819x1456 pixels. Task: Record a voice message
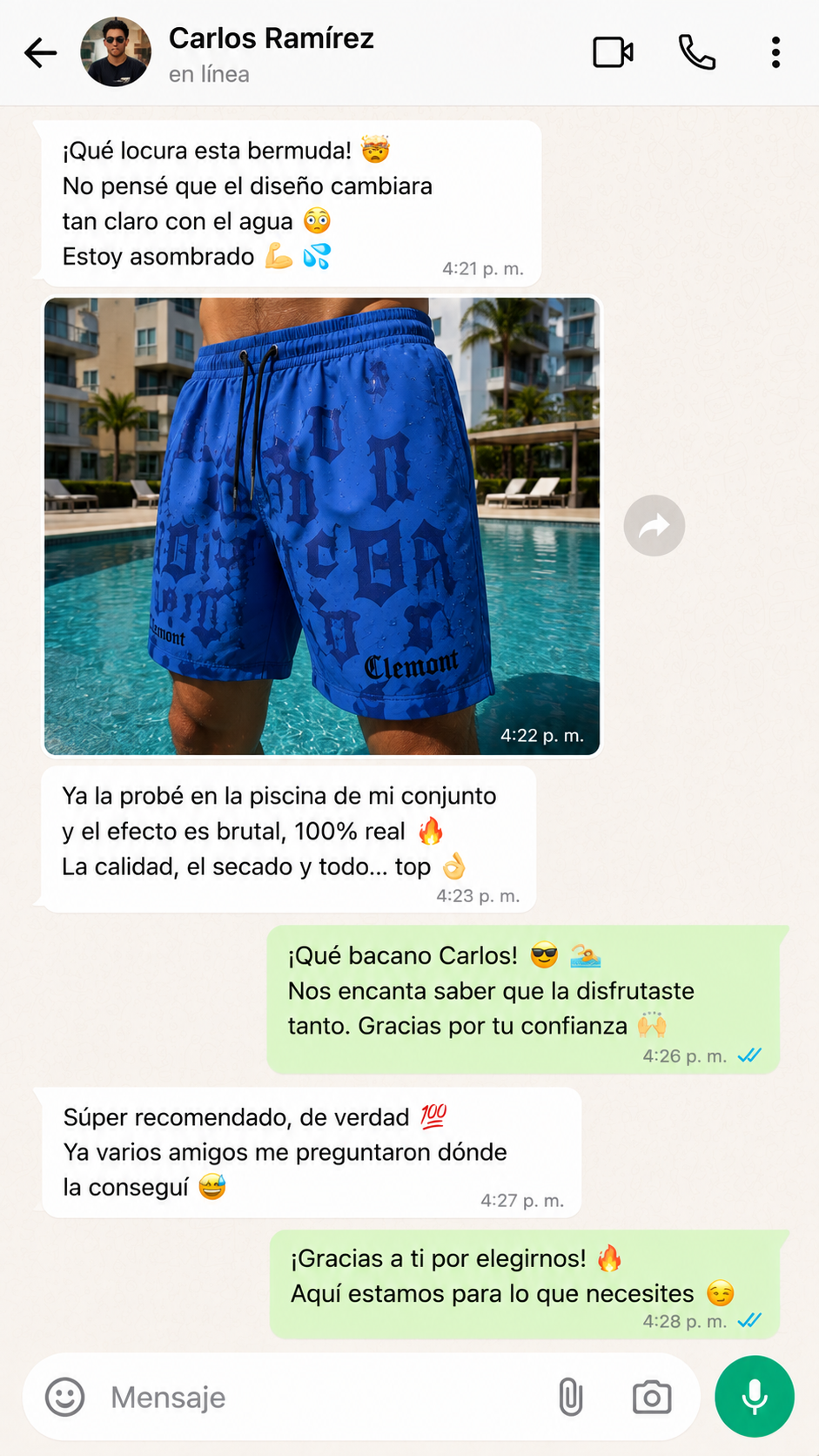click(x=755, y=1396)
